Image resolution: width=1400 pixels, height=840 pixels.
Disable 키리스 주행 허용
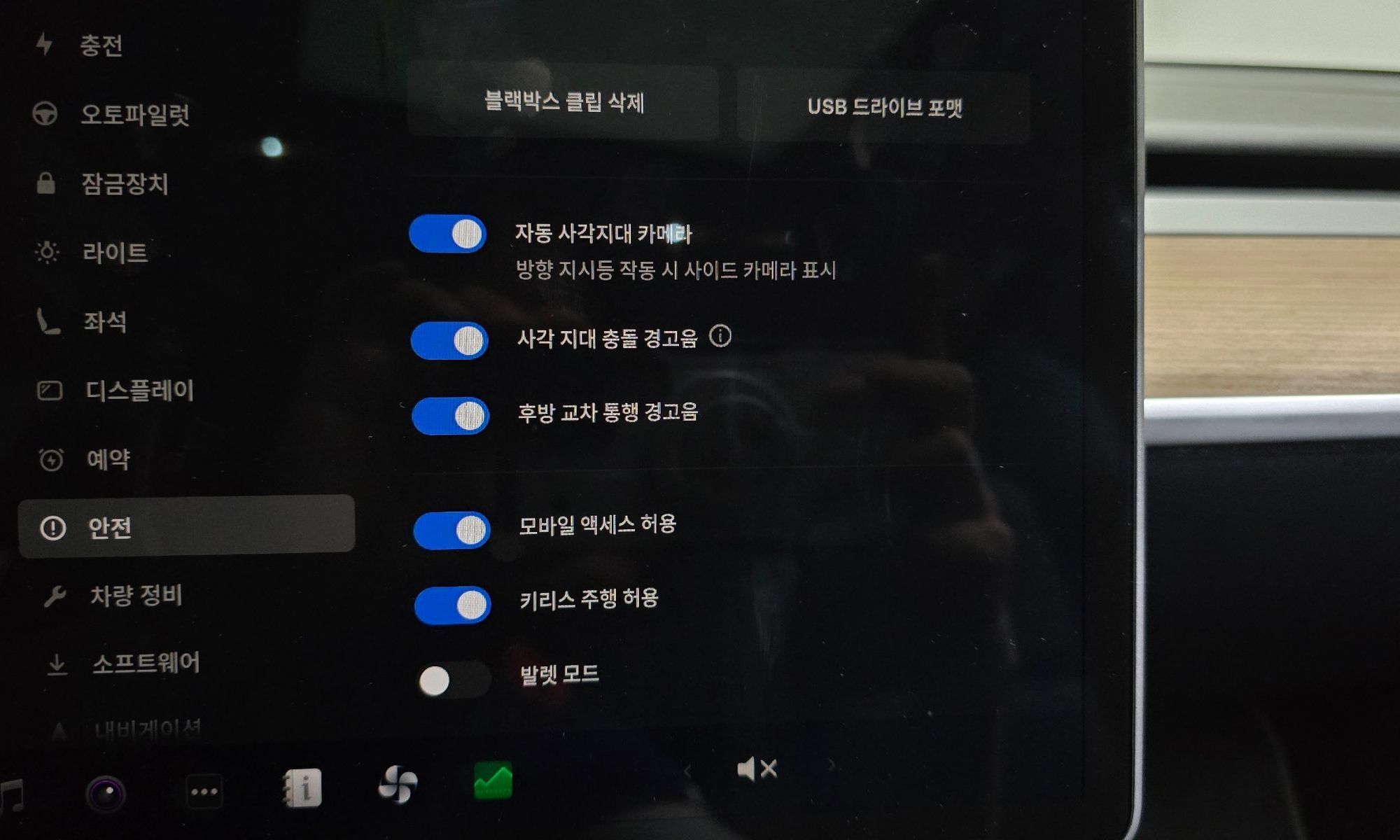453,605
